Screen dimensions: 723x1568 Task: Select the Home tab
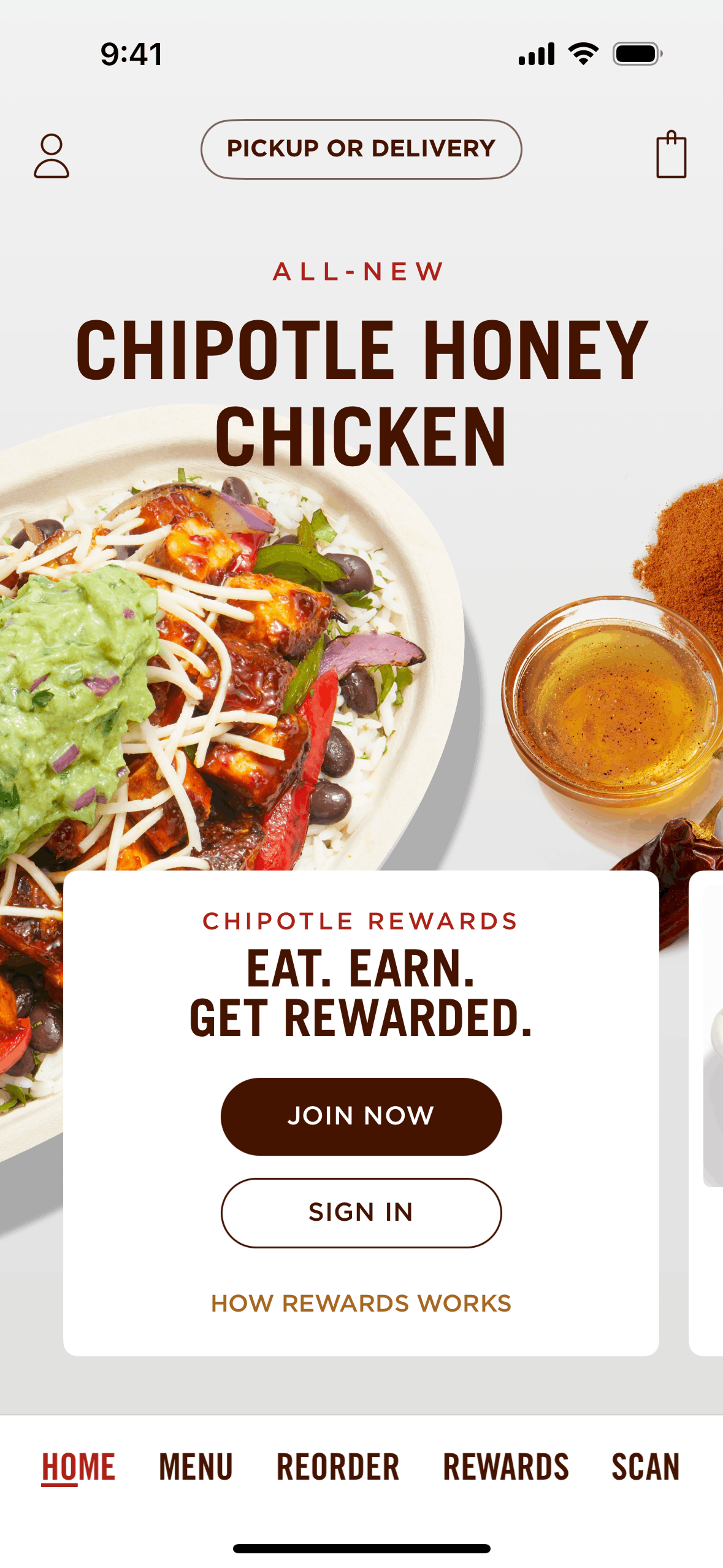(78, 1467)
